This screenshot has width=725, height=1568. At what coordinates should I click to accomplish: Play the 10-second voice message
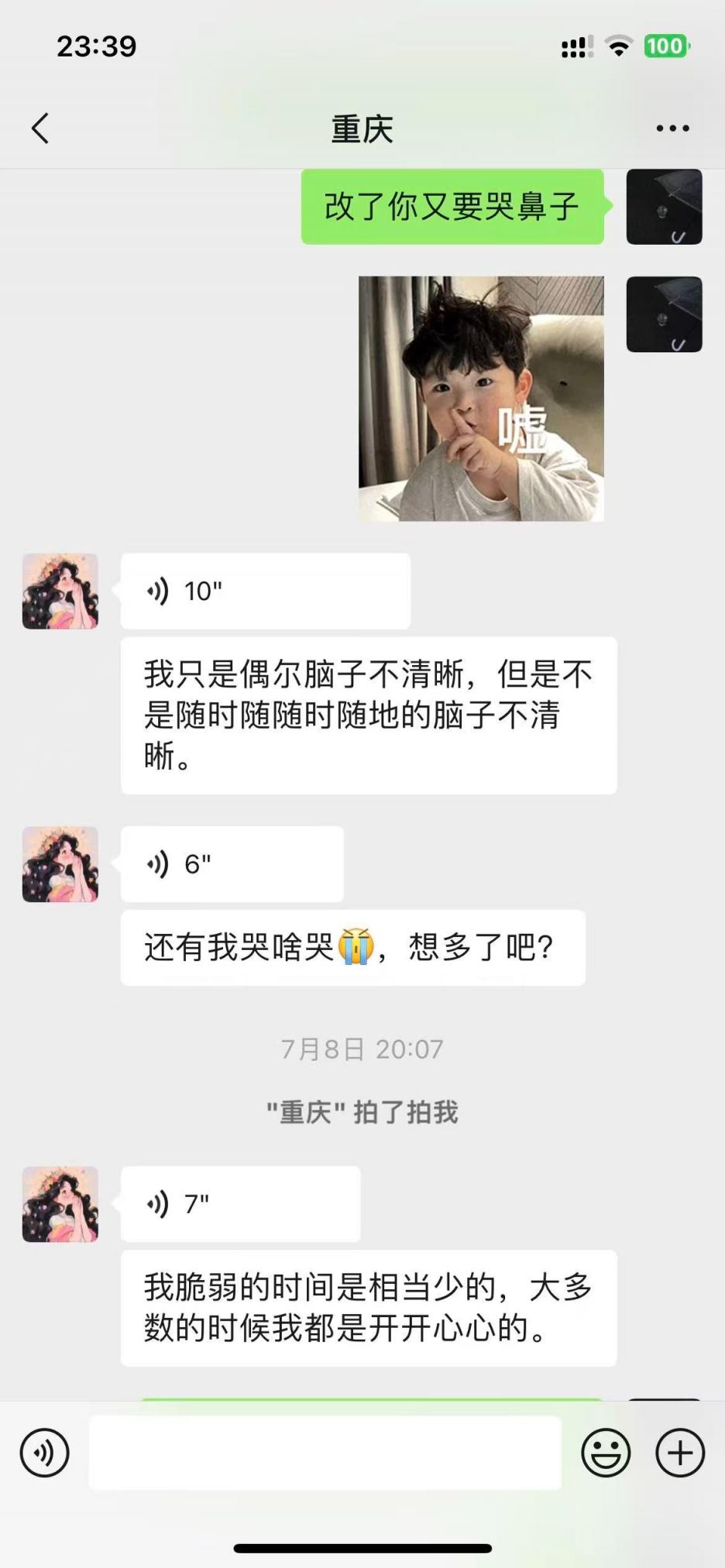[265, 592]
